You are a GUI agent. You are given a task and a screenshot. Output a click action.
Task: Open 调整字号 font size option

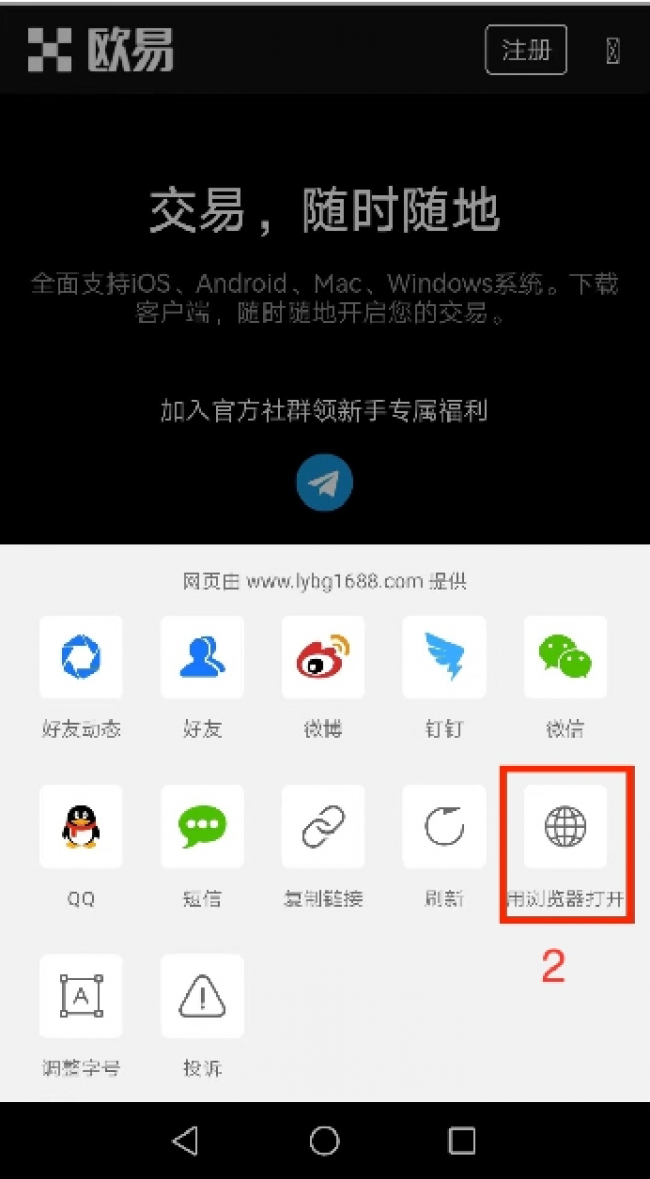(x=81, y=996)
